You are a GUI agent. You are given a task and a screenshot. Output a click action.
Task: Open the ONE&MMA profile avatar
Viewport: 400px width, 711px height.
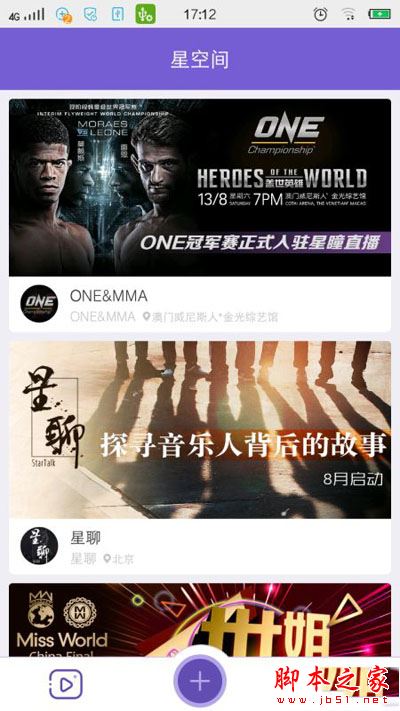pyautogui.click(x=39, y=303)
